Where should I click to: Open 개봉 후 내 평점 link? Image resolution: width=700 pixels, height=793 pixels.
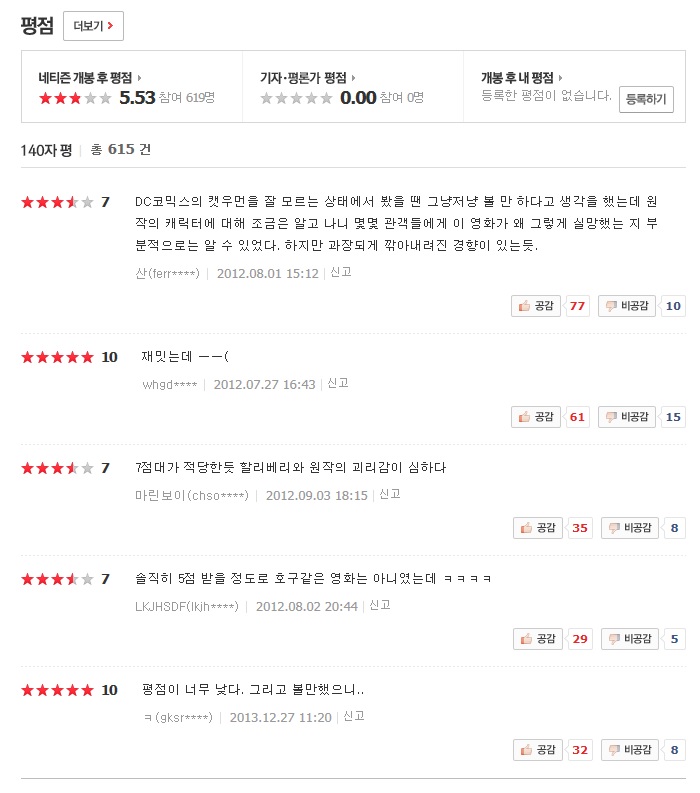point(520,77)
